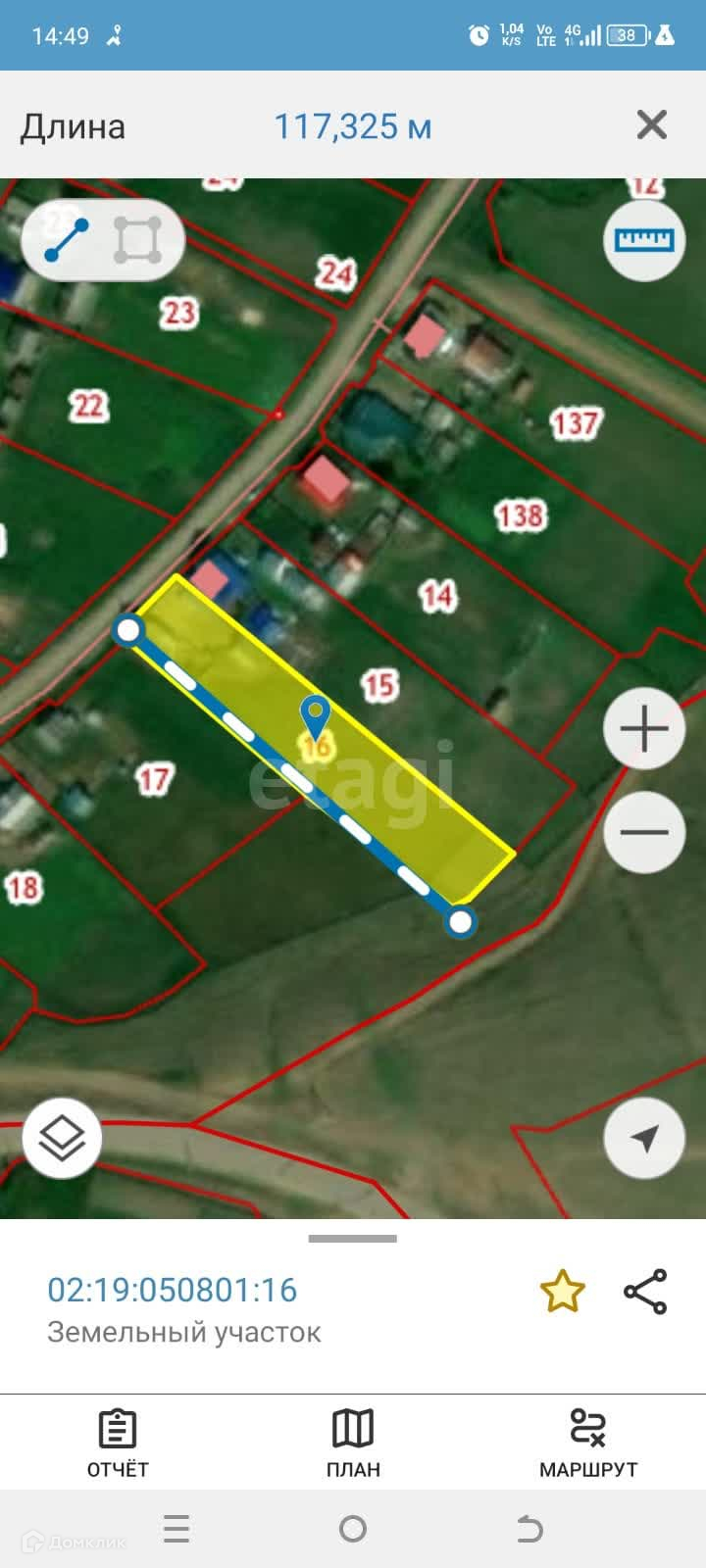Screen dimensions: 706x1568
Task: Switch to area polygon measurement mode
Action: pyautogui.click(x=137, y=240)
